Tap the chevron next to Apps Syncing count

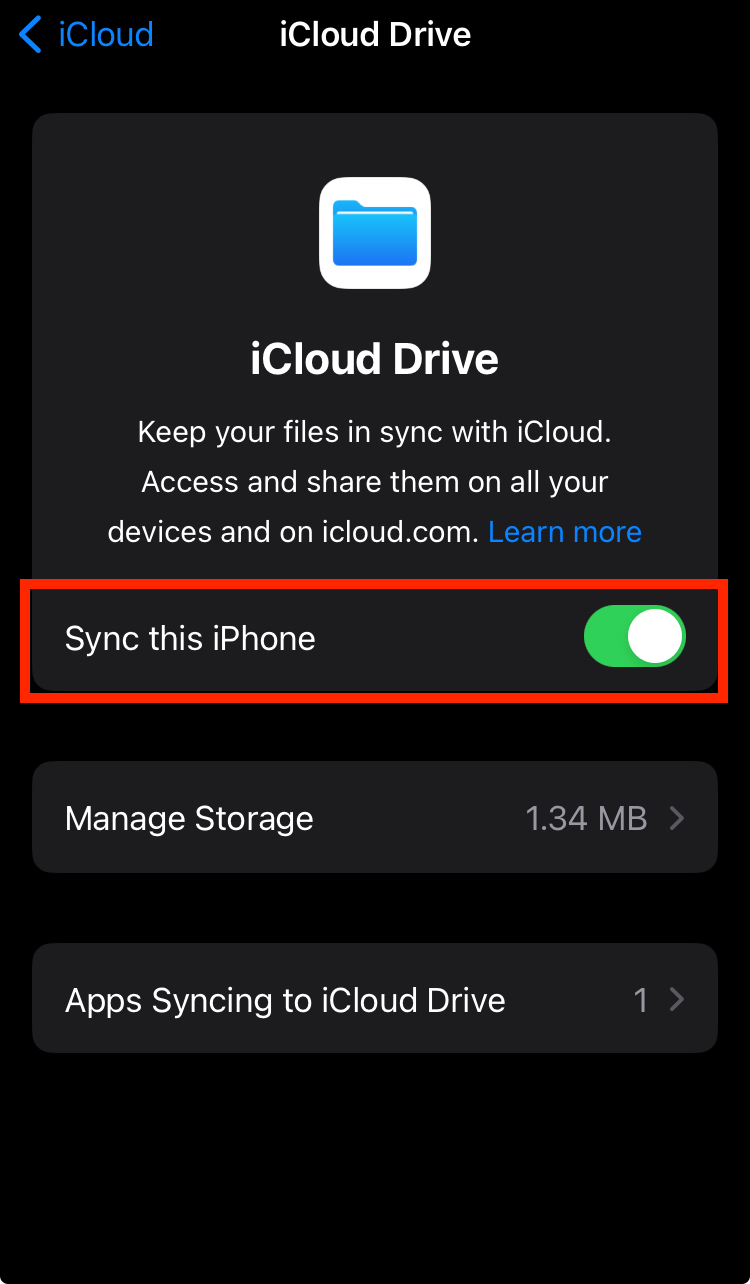coord(676,998)
